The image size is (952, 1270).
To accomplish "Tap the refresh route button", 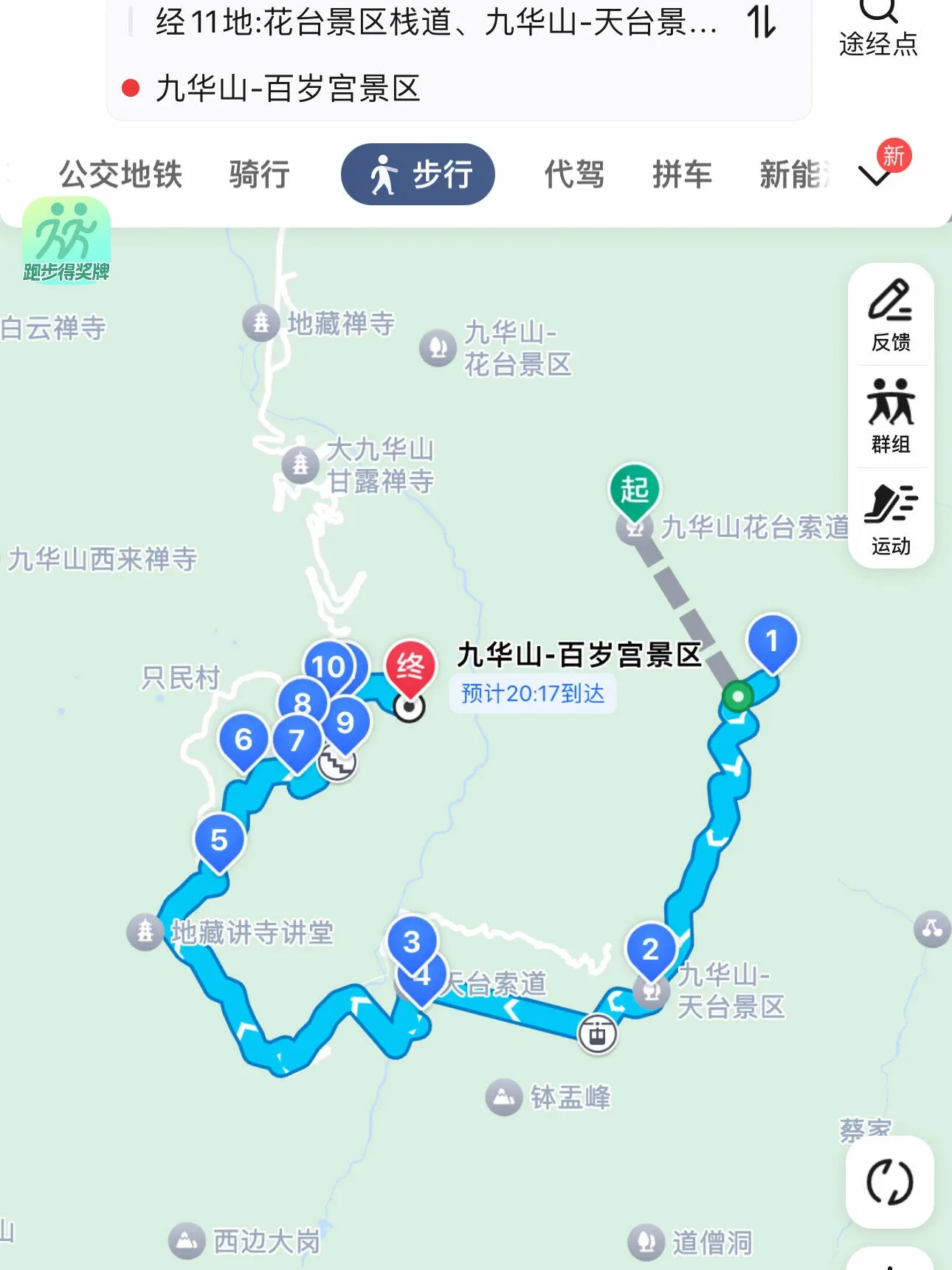I will [x=889, y=1182].
